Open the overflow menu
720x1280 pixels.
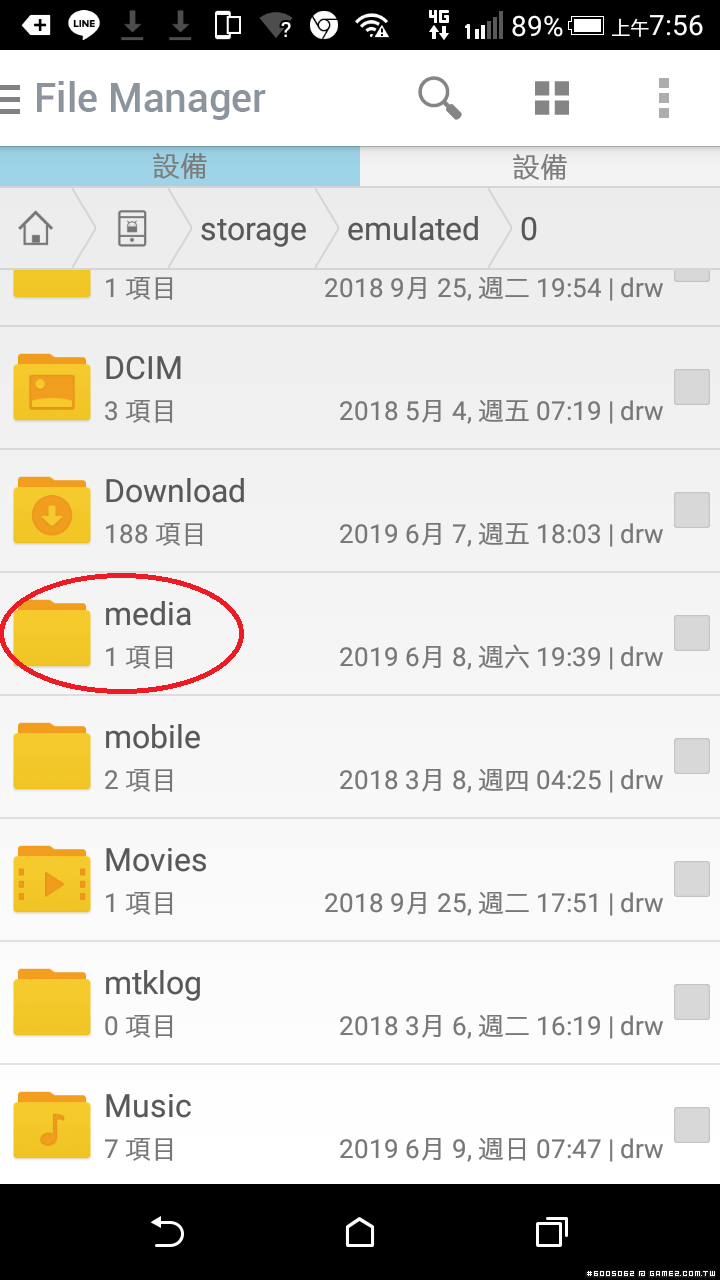click(663, 98)
